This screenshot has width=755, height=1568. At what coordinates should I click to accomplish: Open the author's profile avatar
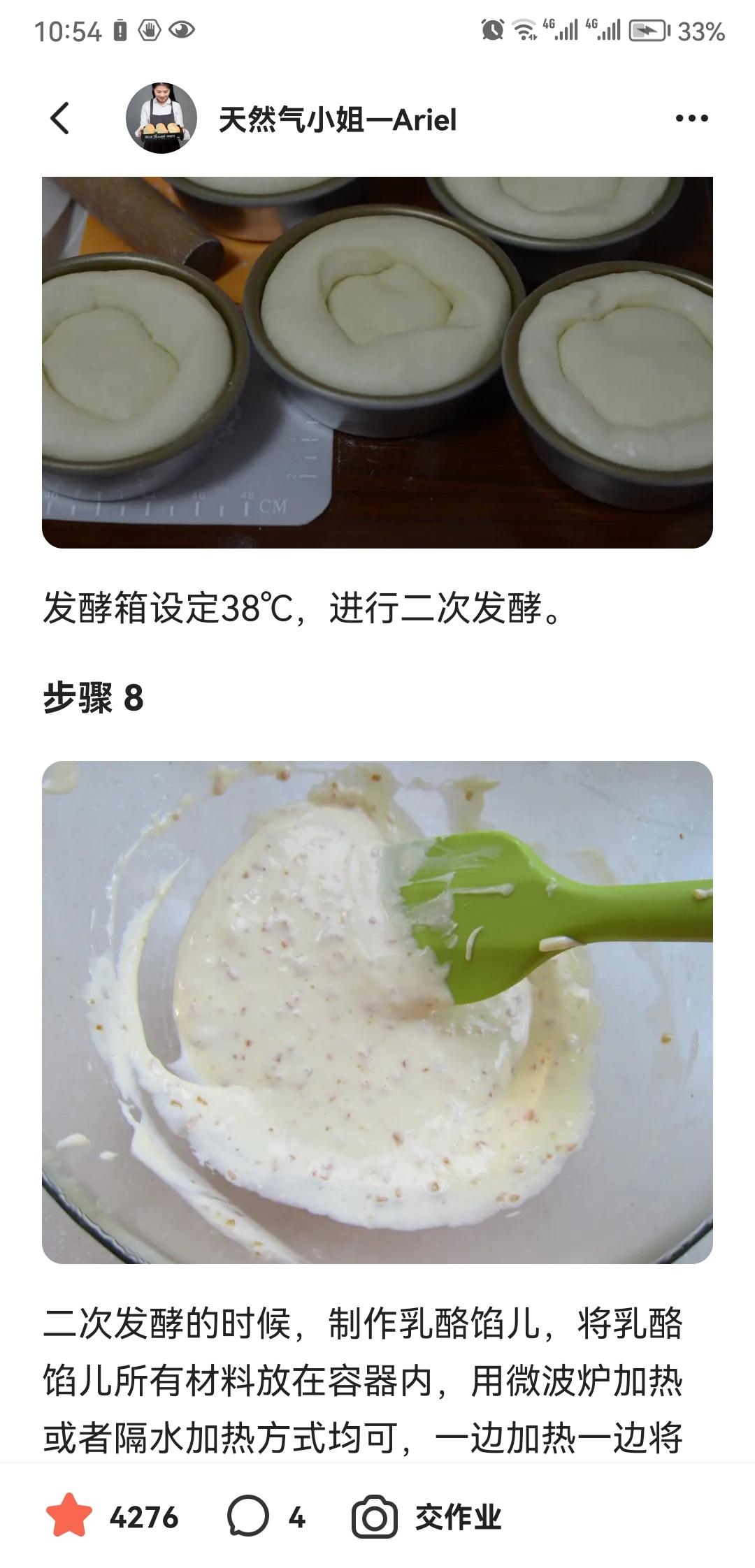pos(161,118)
